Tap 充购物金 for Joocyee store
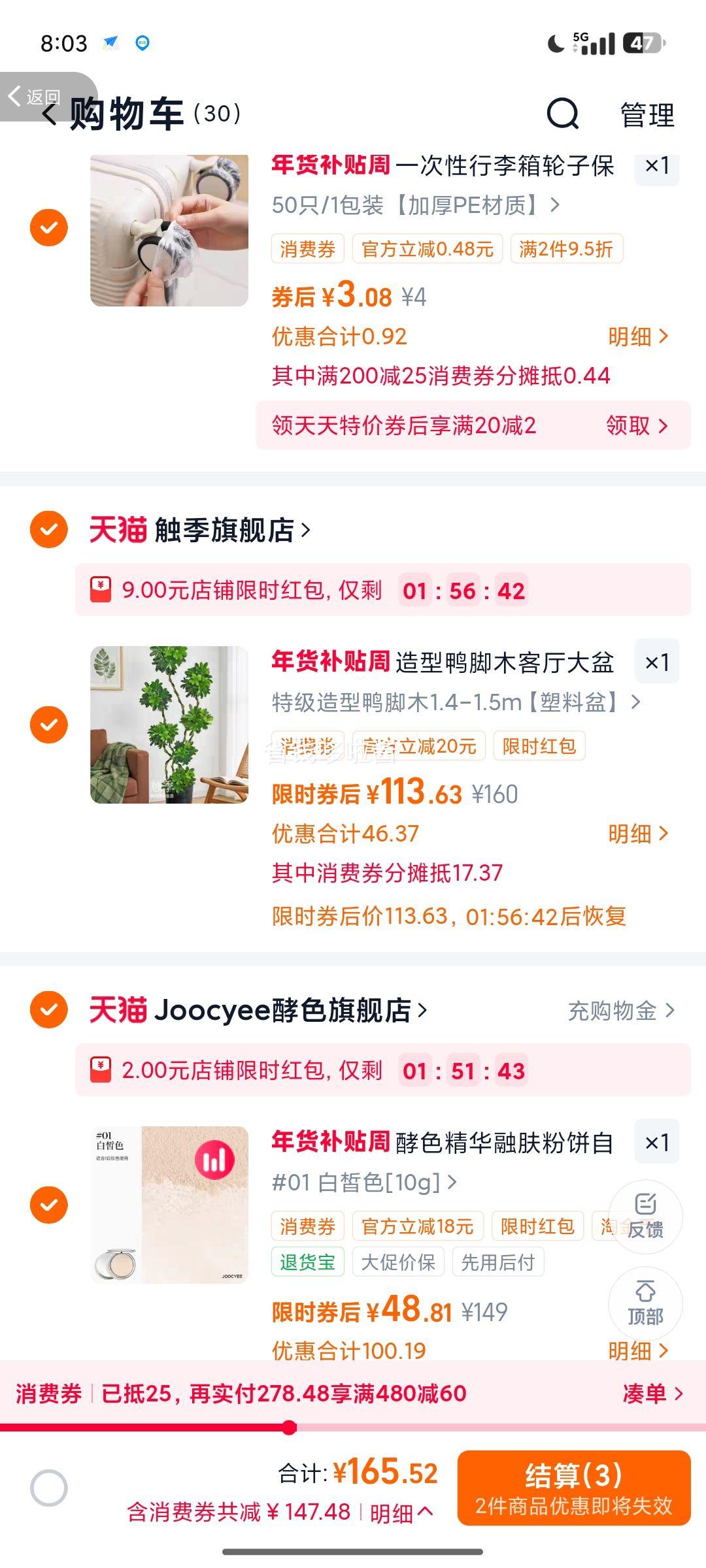706x1568 pixels. (620, 1009)
